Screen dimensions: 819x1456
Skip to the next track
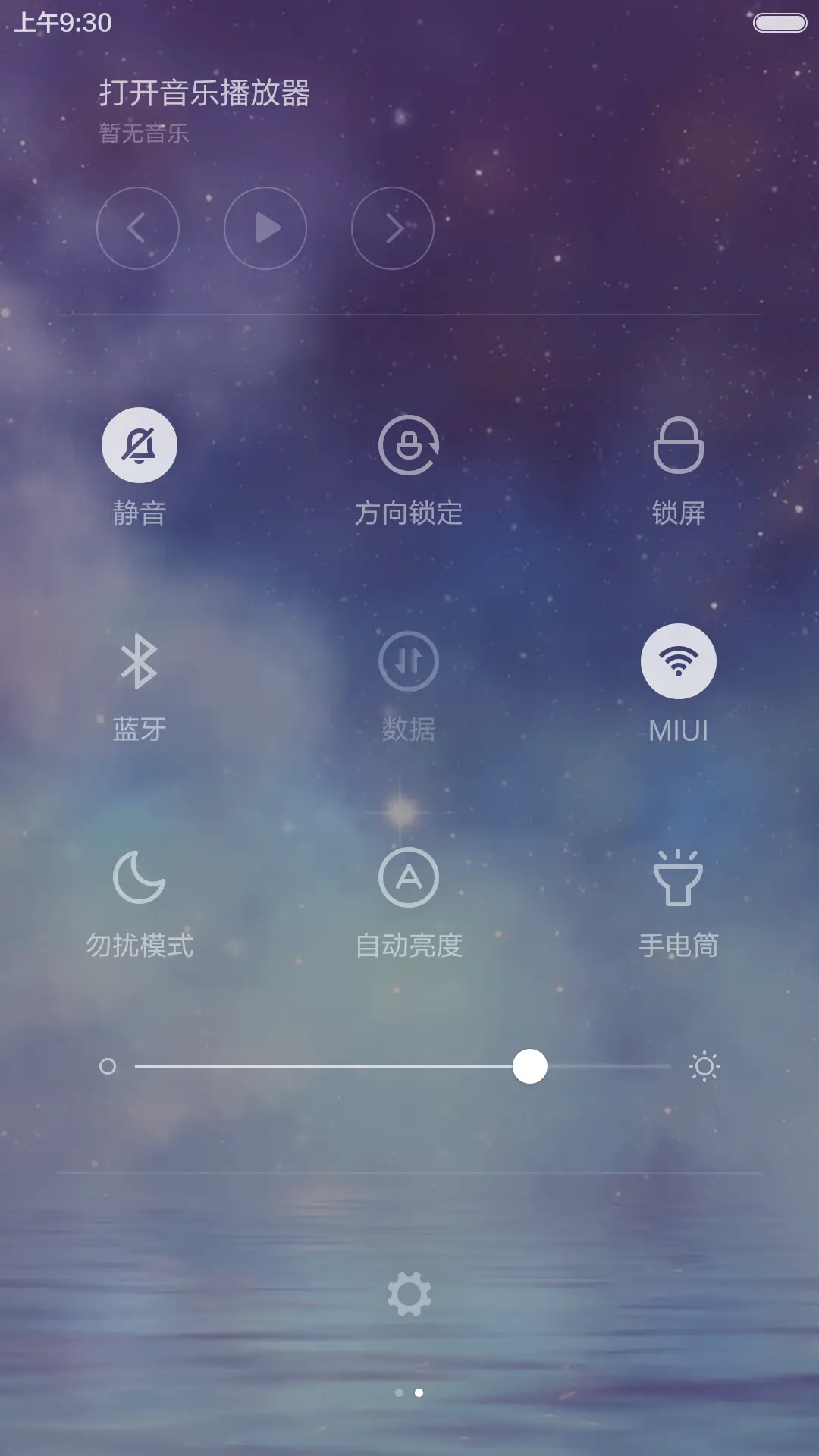[x=392, y=228]
